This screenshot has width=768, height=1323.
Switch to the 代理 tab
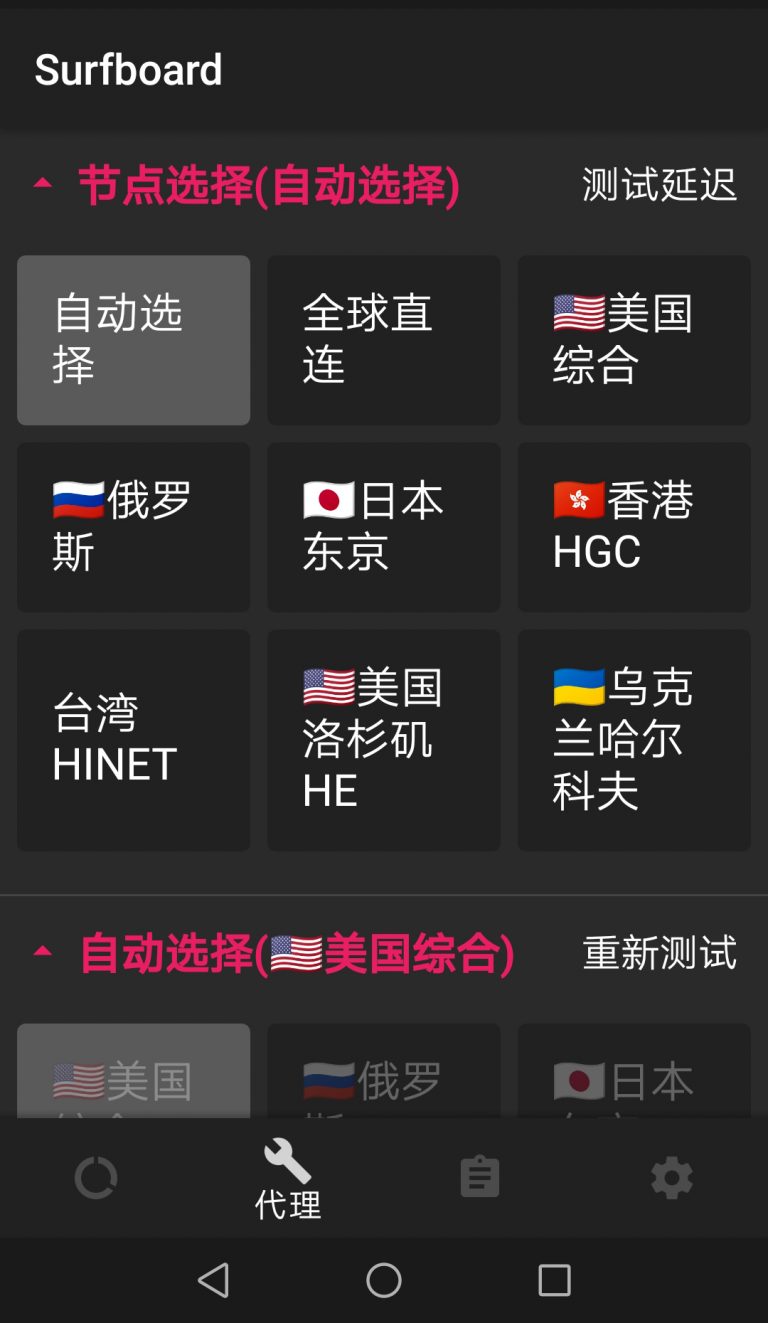(287, 1180)
